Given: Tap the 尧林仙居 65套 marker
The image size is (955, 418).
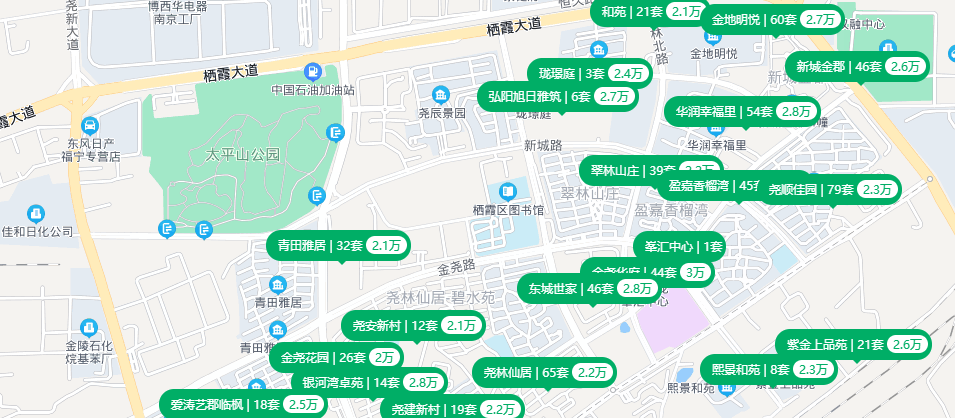Looking at the screenshot, I should [x=544, y=372].
